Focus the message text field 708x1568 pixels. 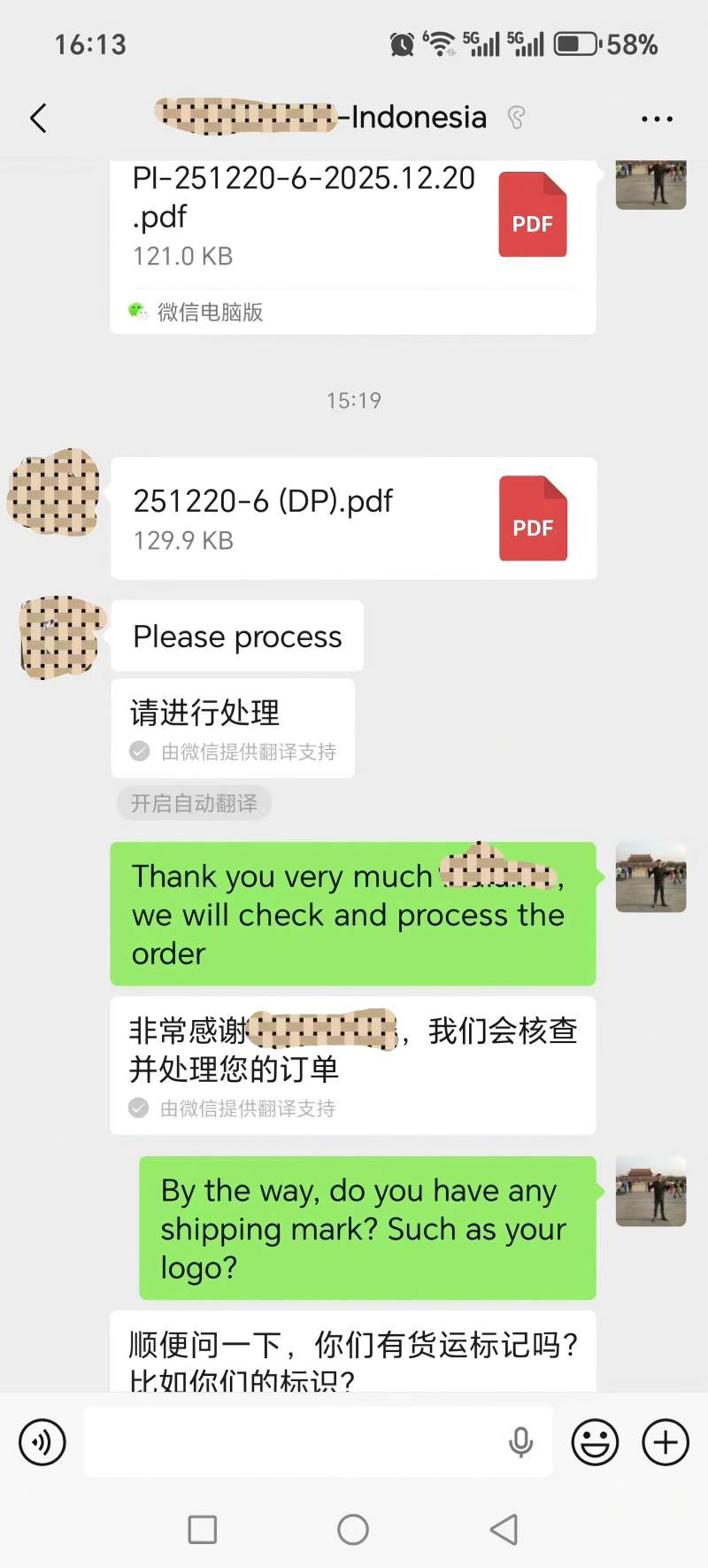[x=292, y=1442]
